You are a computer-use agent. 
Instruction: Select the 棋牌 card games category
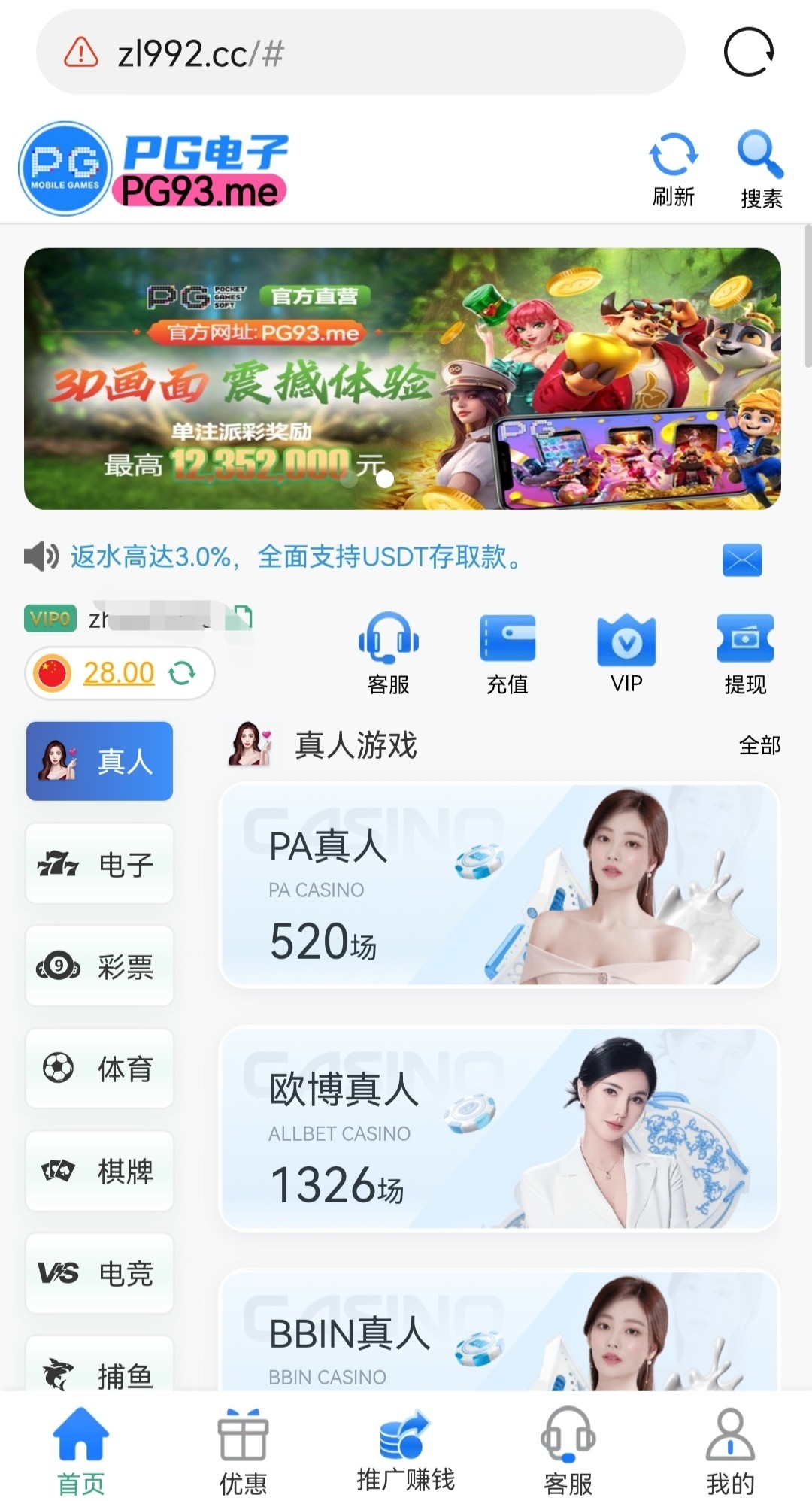tap(100, 1170)
